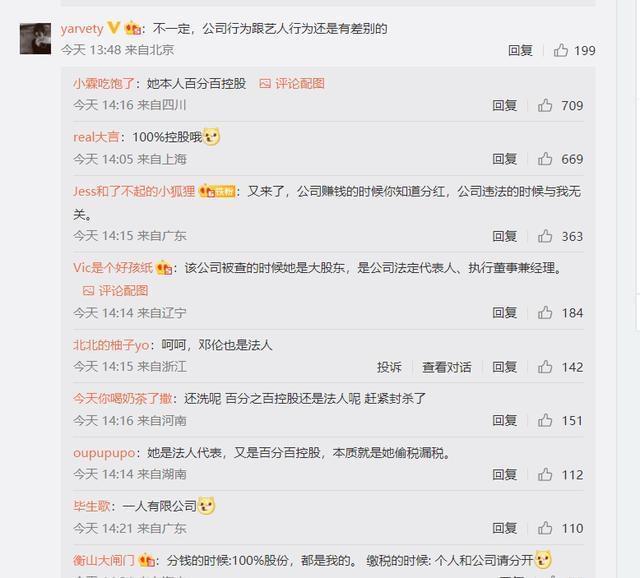The image size is (640, 578).
Task: Like yarvety's comment with 199 likes
Action: click(x=561, y=50)
